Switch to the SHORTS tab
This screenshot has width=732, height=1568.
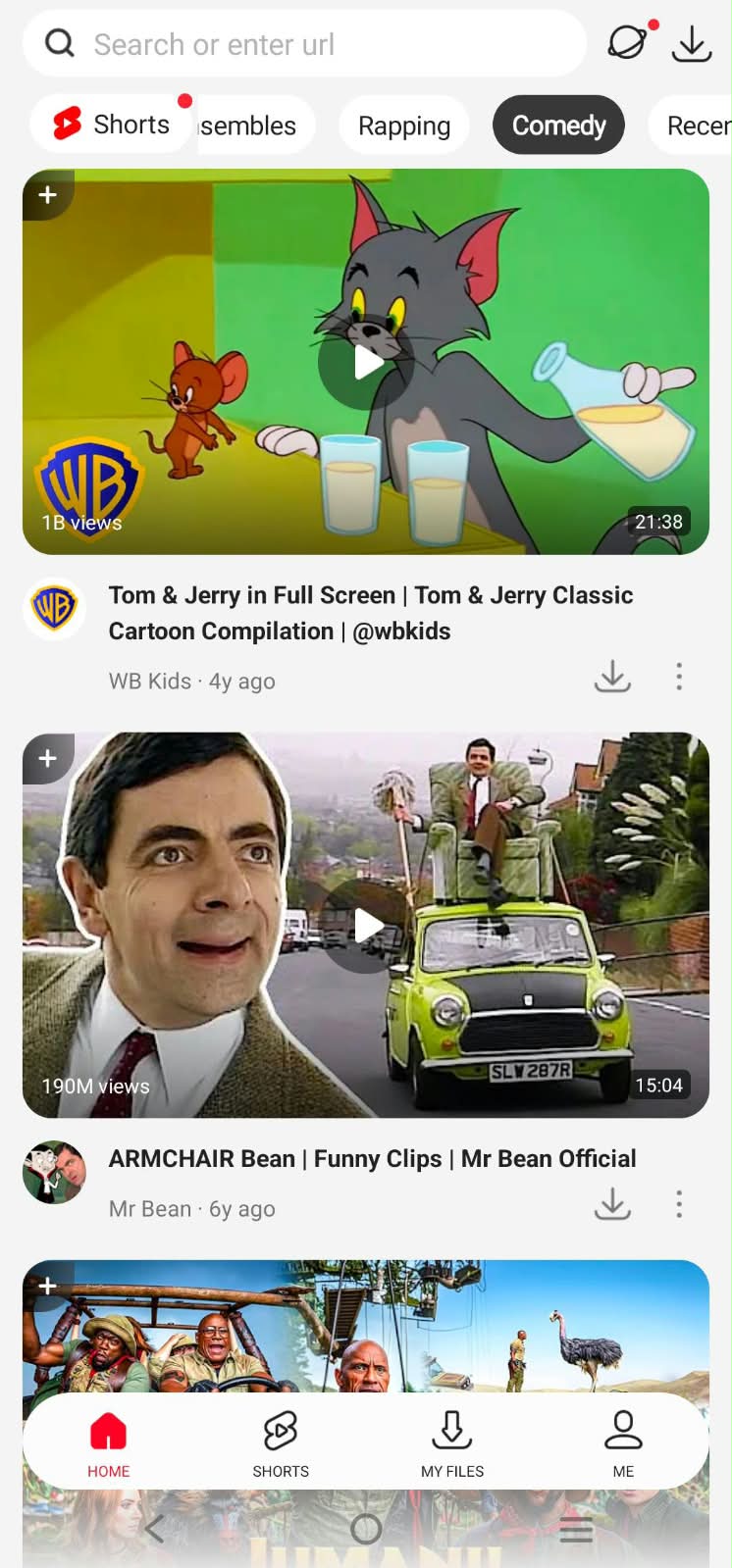point(281,1443)
